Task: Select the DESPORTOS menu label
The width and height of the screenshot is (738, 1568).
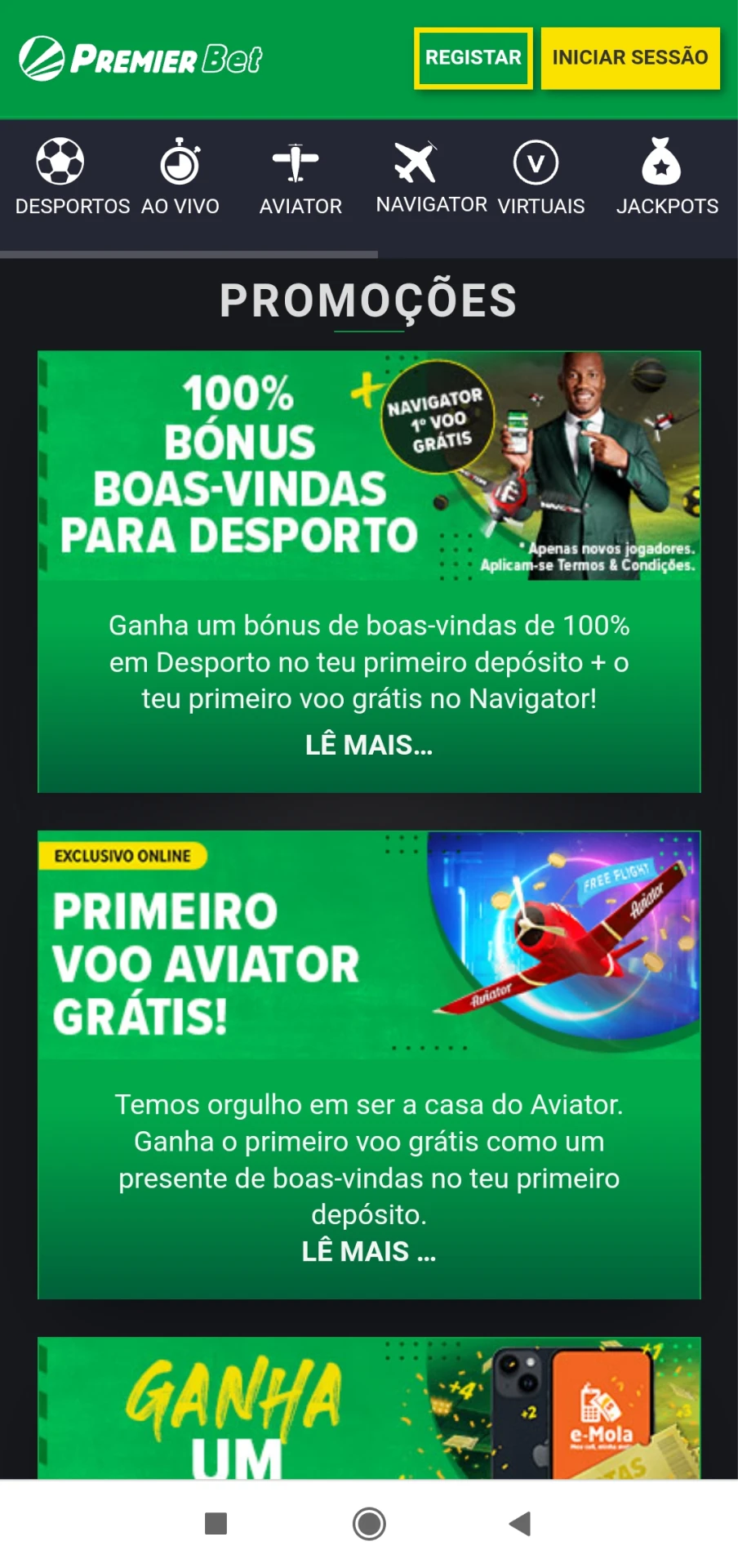Action: pos(70,206)
